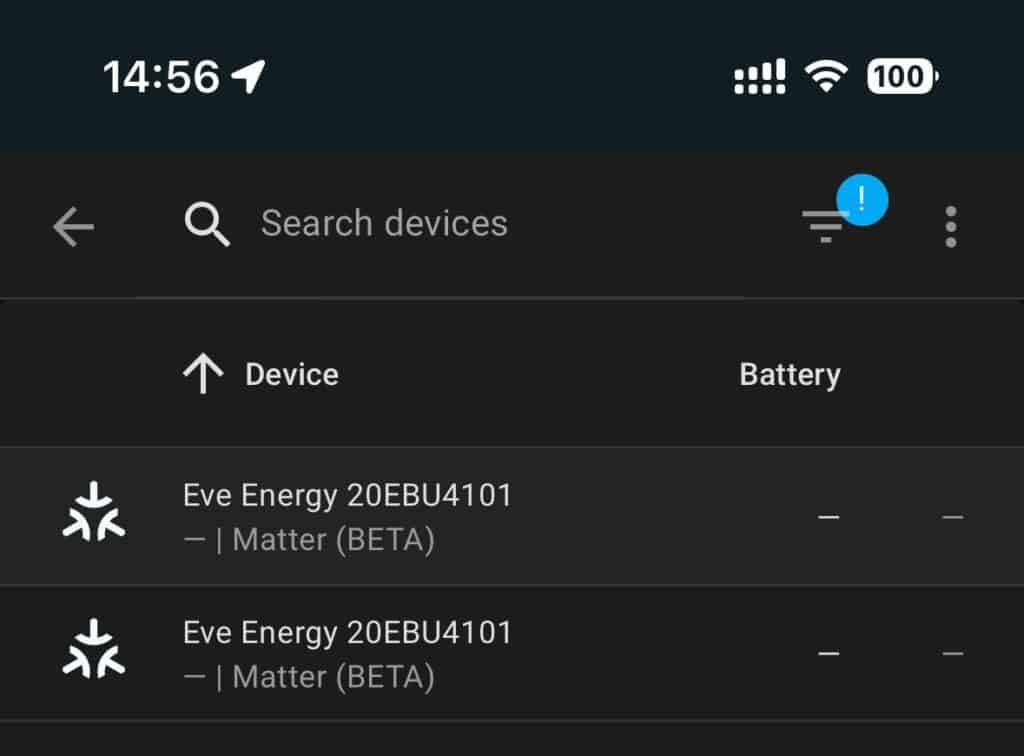Open the three-dot overflow menu
This screenshot has height=756, width=1024.
point(950,227)
